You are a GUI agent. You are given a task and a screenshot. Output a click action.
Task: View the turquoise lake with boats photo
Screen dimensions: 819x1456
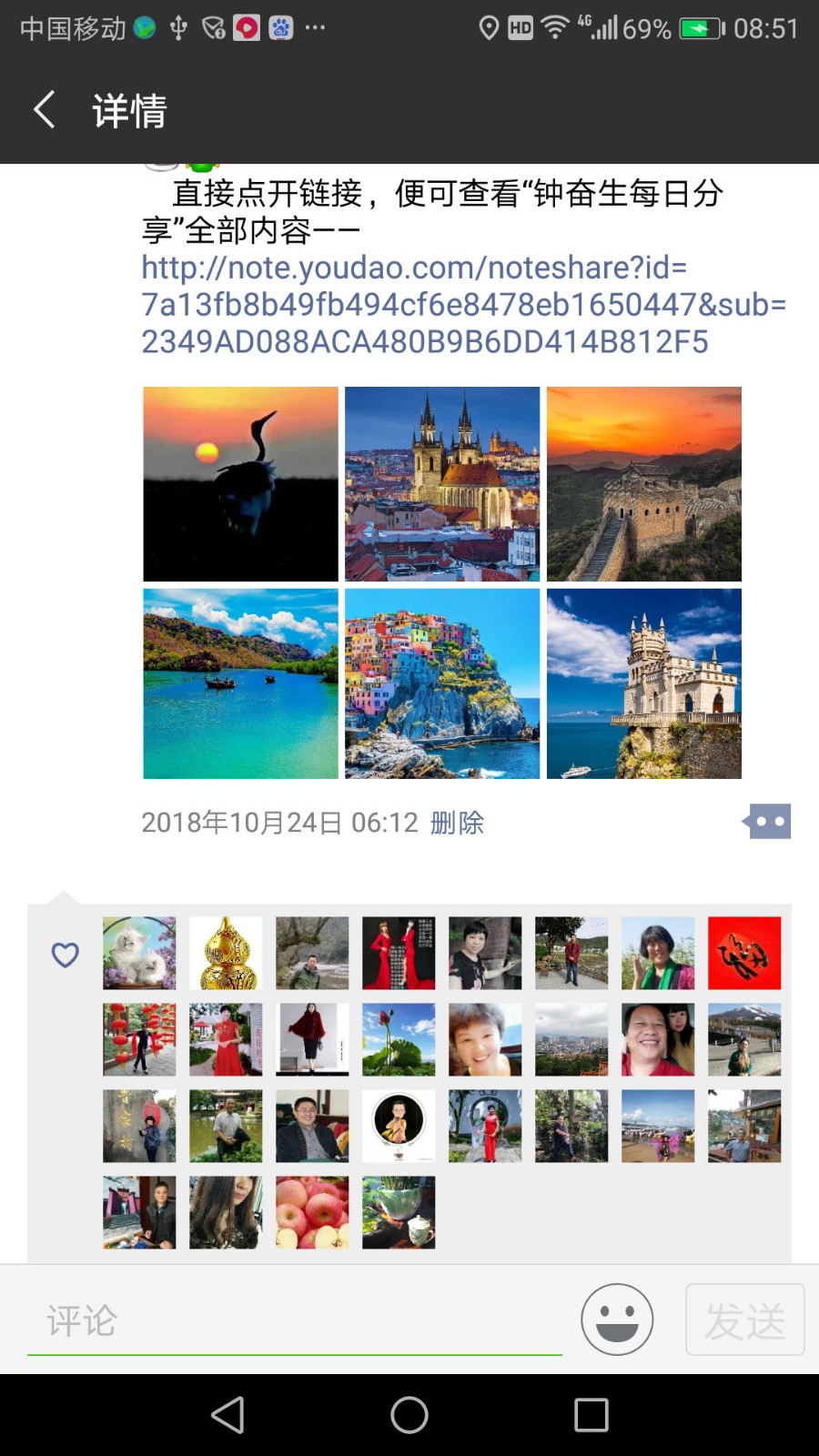(240, 683)
